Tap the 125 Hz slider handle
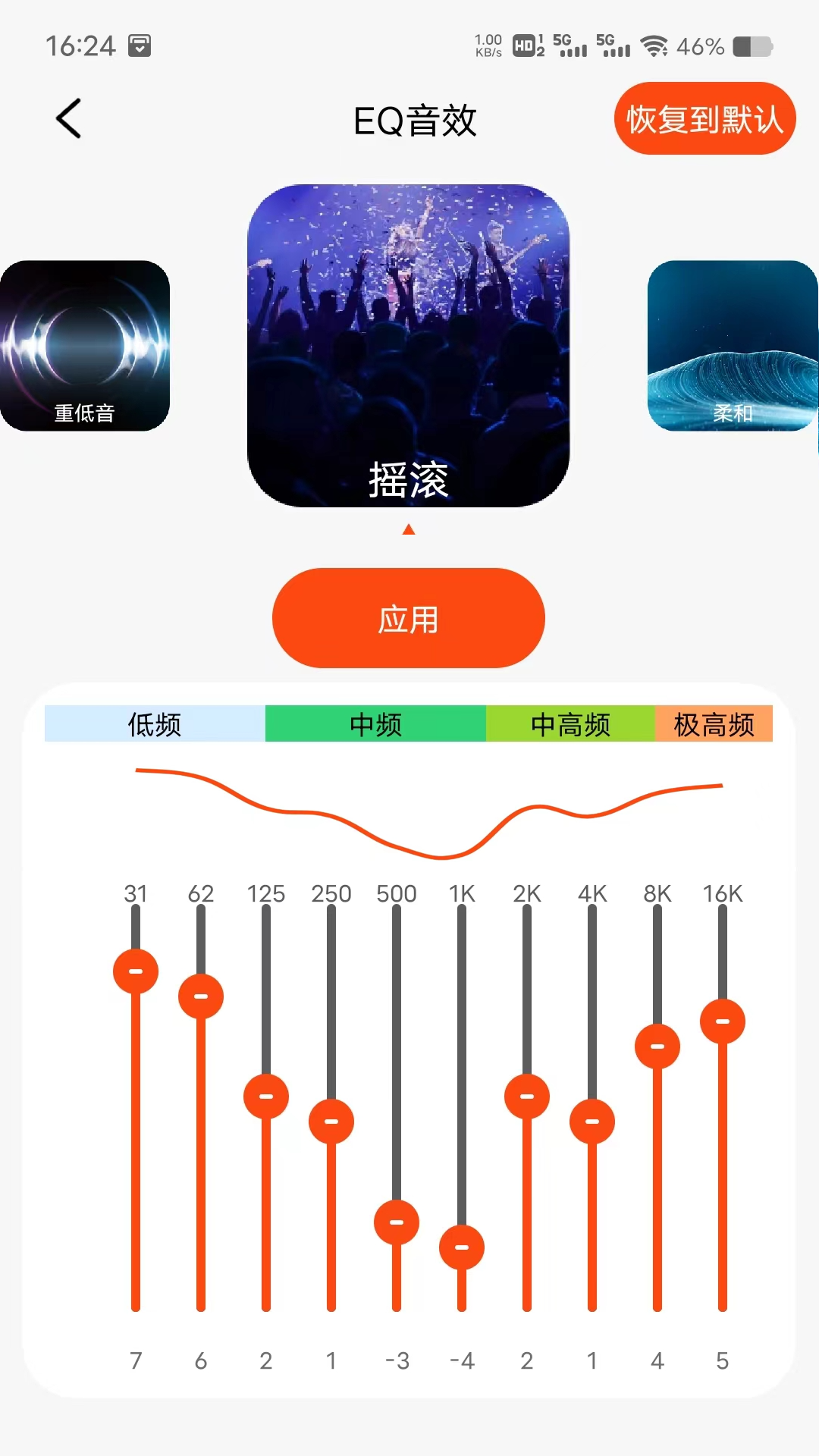819x1456 pixels. pos(266,1097)
